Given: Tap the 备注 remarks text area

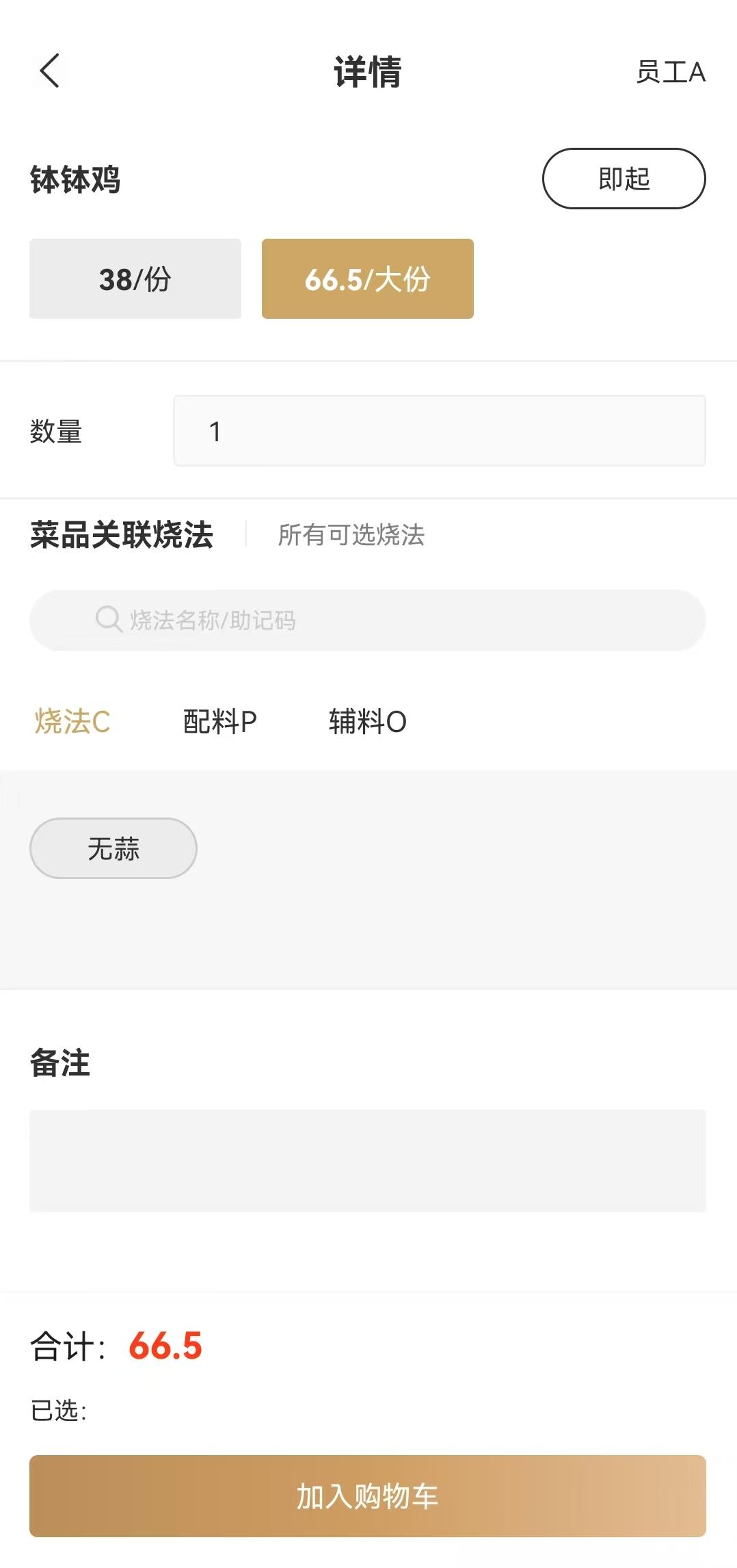Looking at the screenshot, I should click(368, 1161).
